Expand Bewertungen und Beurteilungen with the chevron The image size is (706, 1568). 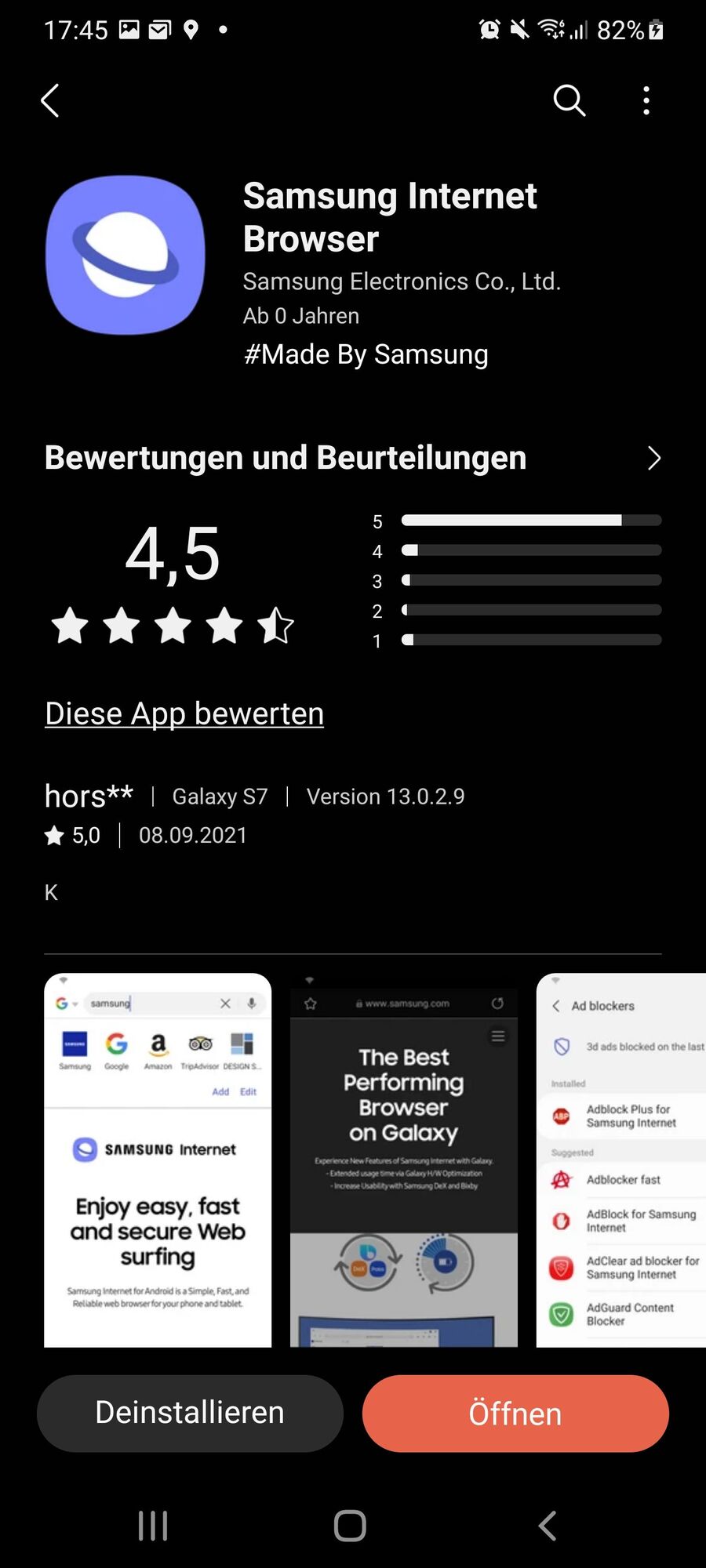click(x=653, y=458)
